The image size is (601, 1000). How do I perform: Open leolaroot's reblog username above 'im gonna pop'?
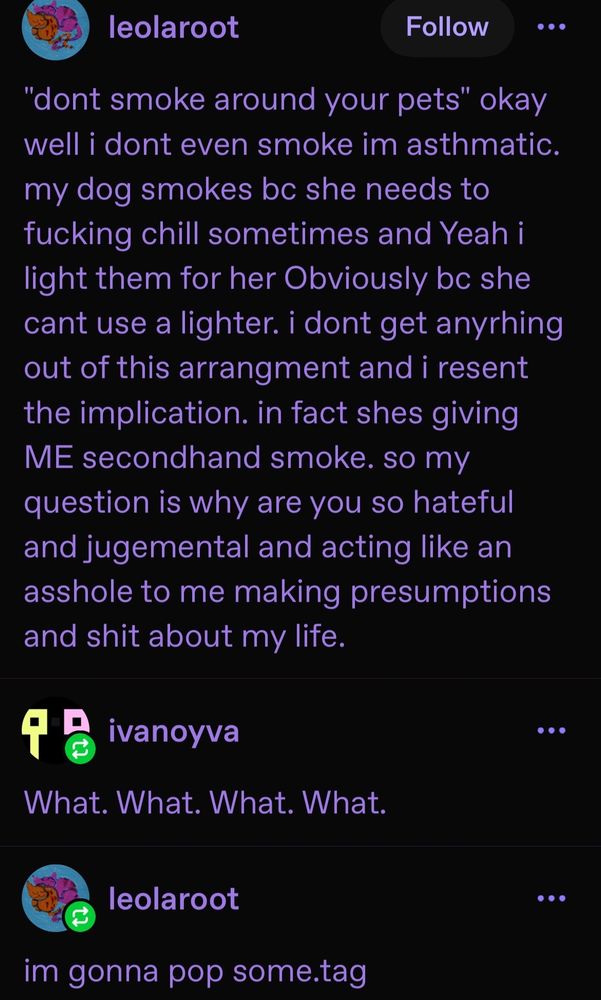[x=174, y=899]
